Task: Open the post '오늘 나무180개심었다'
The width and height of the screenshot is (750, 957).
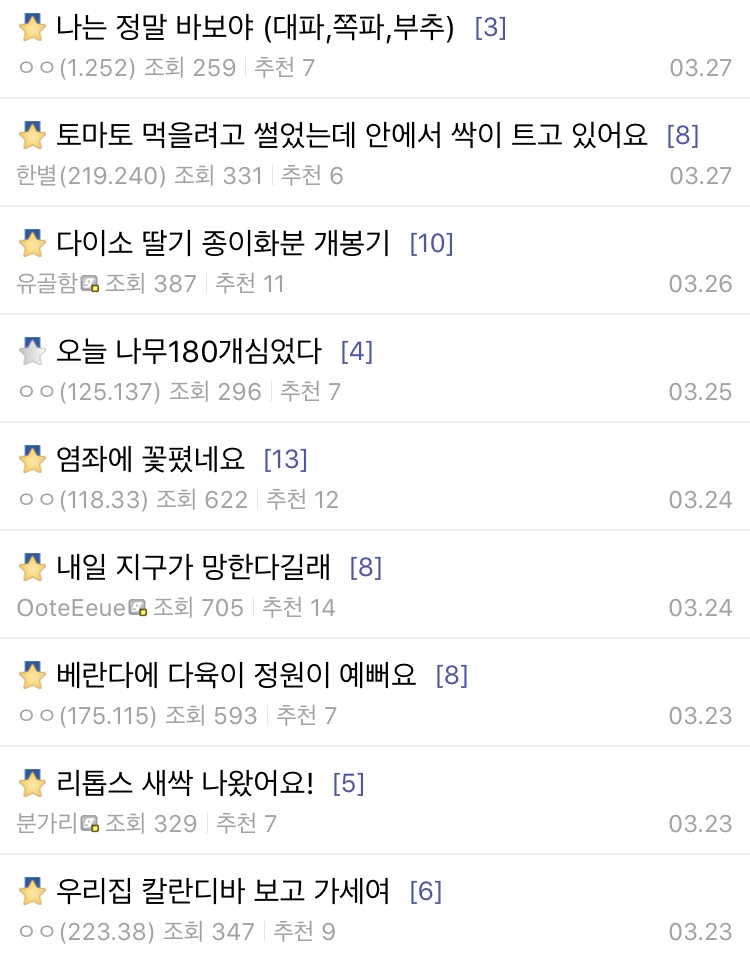Action: point(189,351)
